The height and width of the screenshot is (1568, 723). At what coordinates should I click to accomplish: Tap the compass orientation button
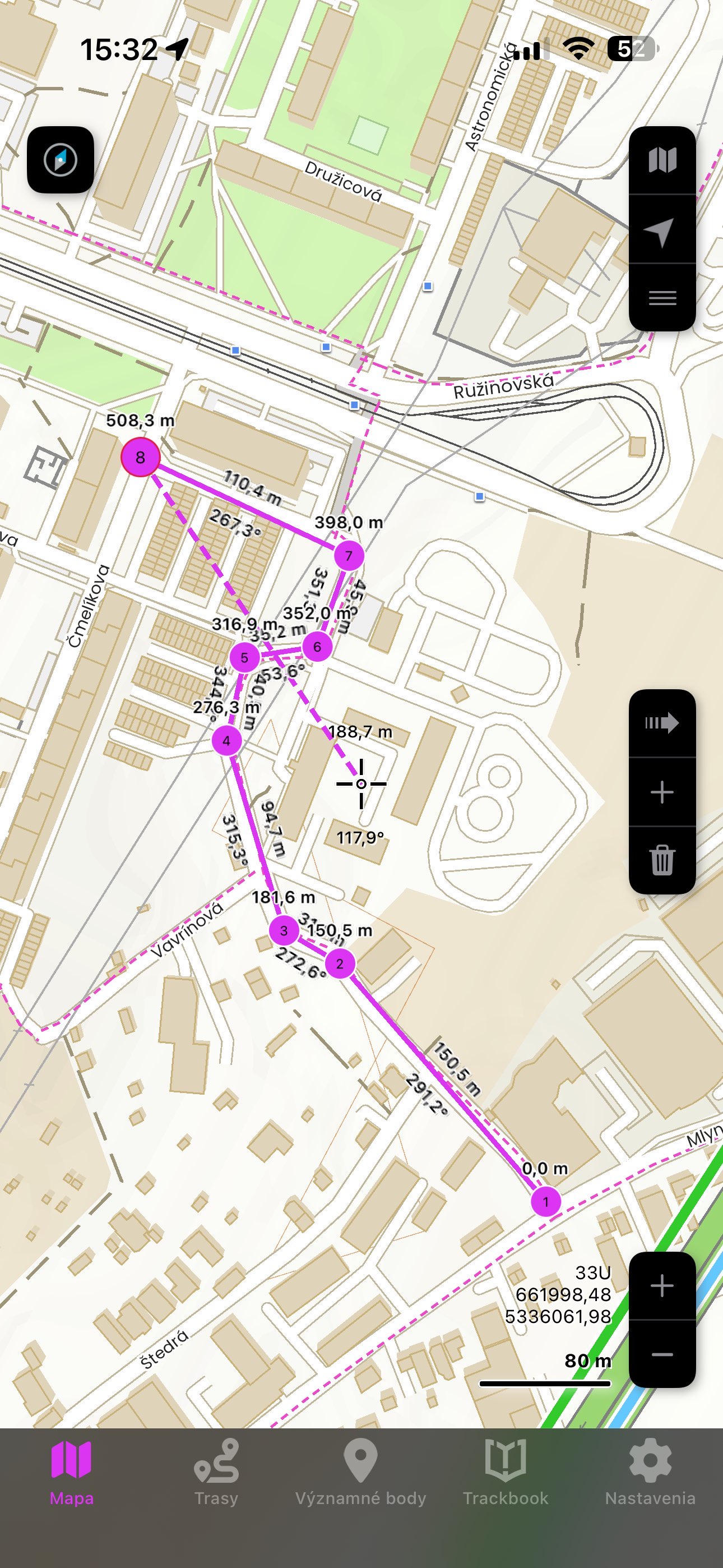[x=61, y=160]
